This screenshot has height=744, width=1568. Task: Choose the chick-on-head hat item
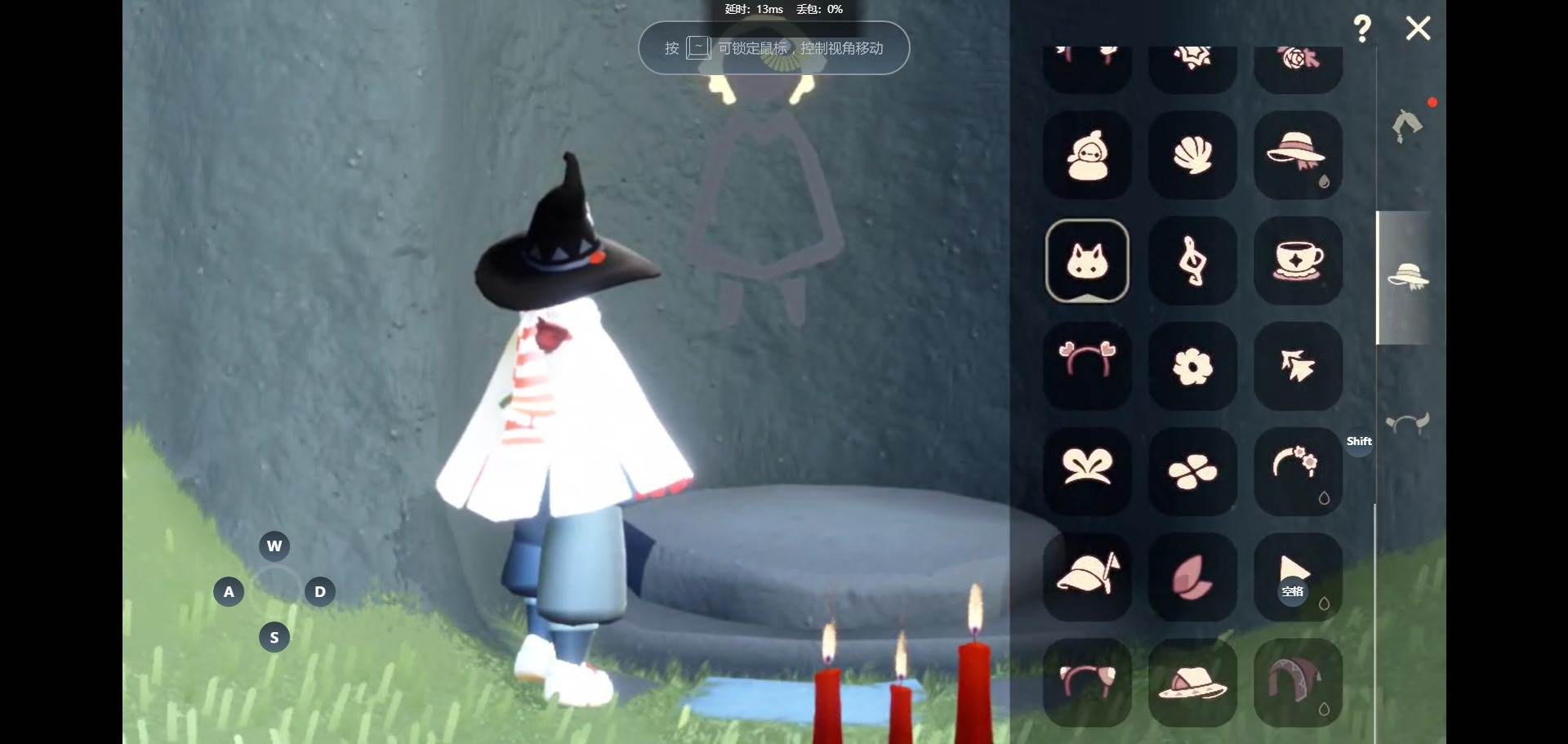click(1087, 155)
